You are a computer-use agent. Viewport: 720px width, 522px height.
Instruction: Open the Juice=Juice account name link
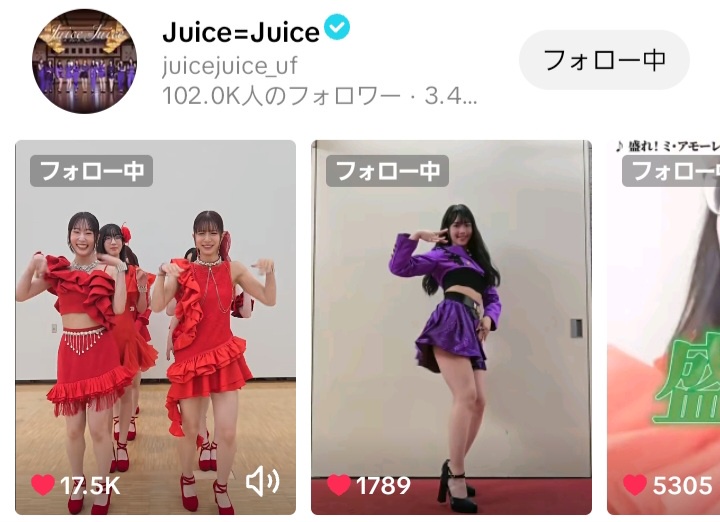pyautogui.click(x=241, y=32)
